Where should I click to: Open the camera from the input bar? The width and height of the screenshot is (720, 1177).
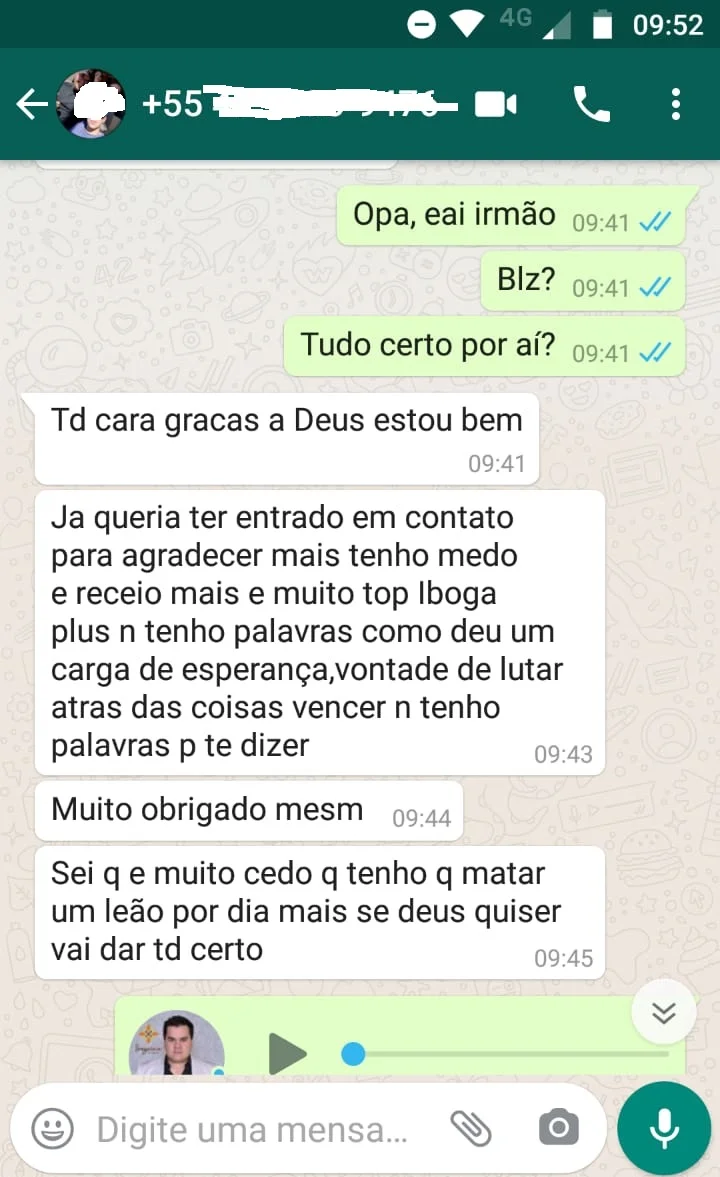point(559,1127)
